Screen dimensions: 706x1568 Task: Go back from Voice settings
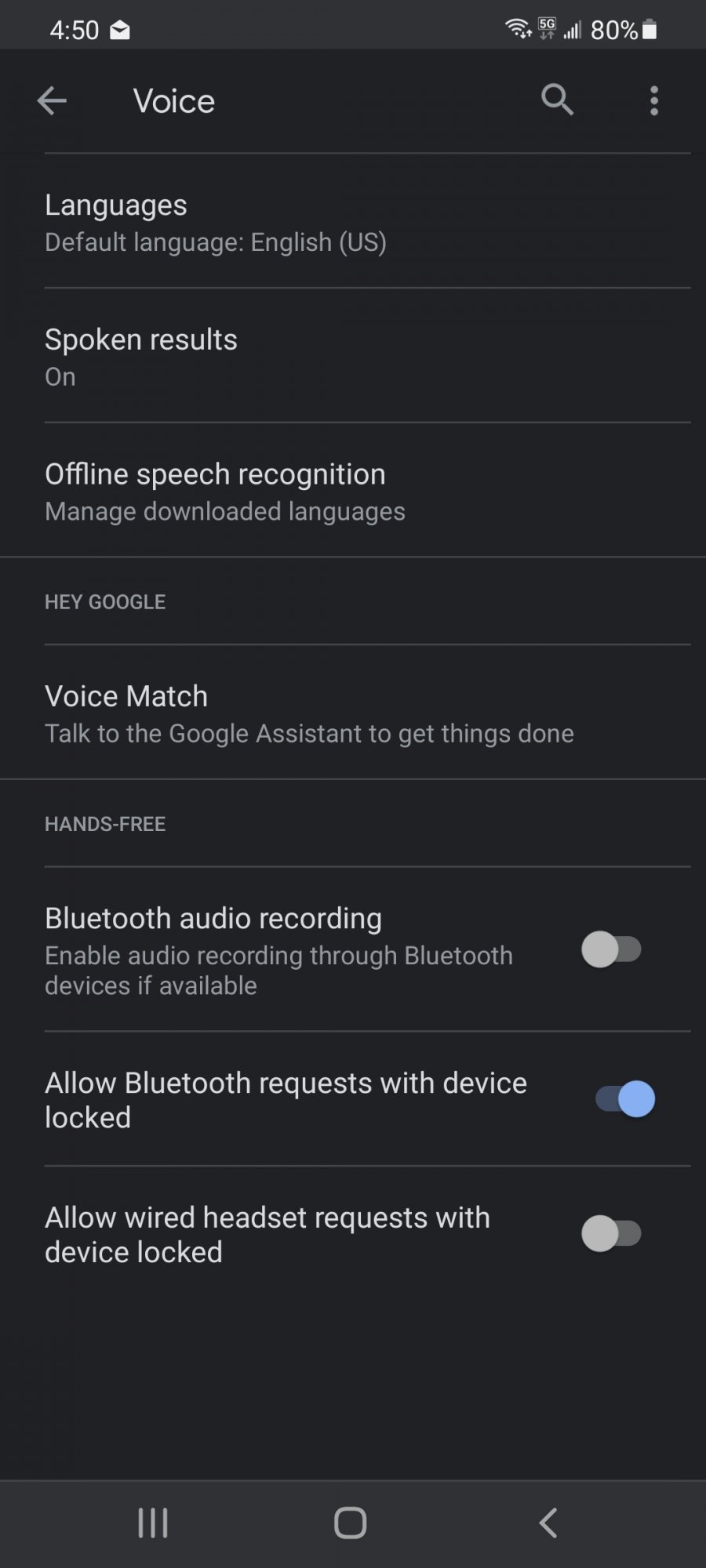pyautogui.click(x=52, y=100)
